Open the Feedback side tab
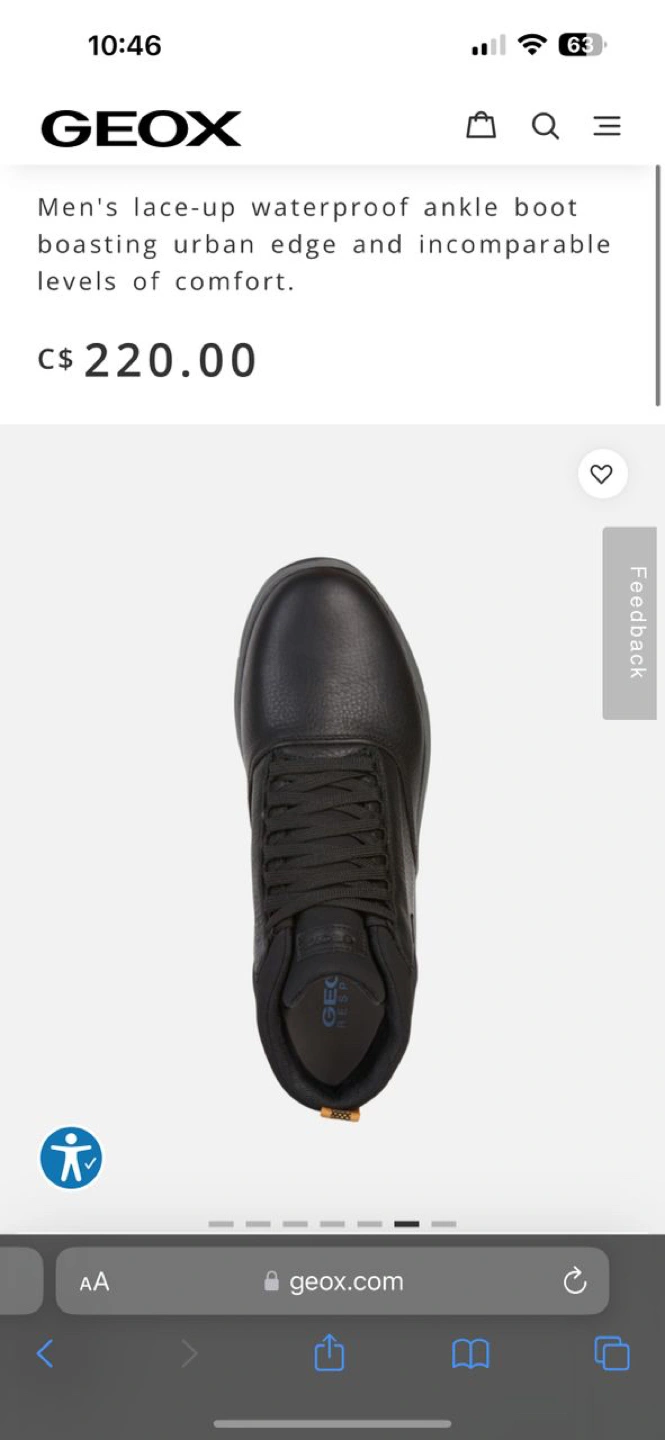Image resolution: width=665 pixels, height=1440 pixels. [631, 622]
